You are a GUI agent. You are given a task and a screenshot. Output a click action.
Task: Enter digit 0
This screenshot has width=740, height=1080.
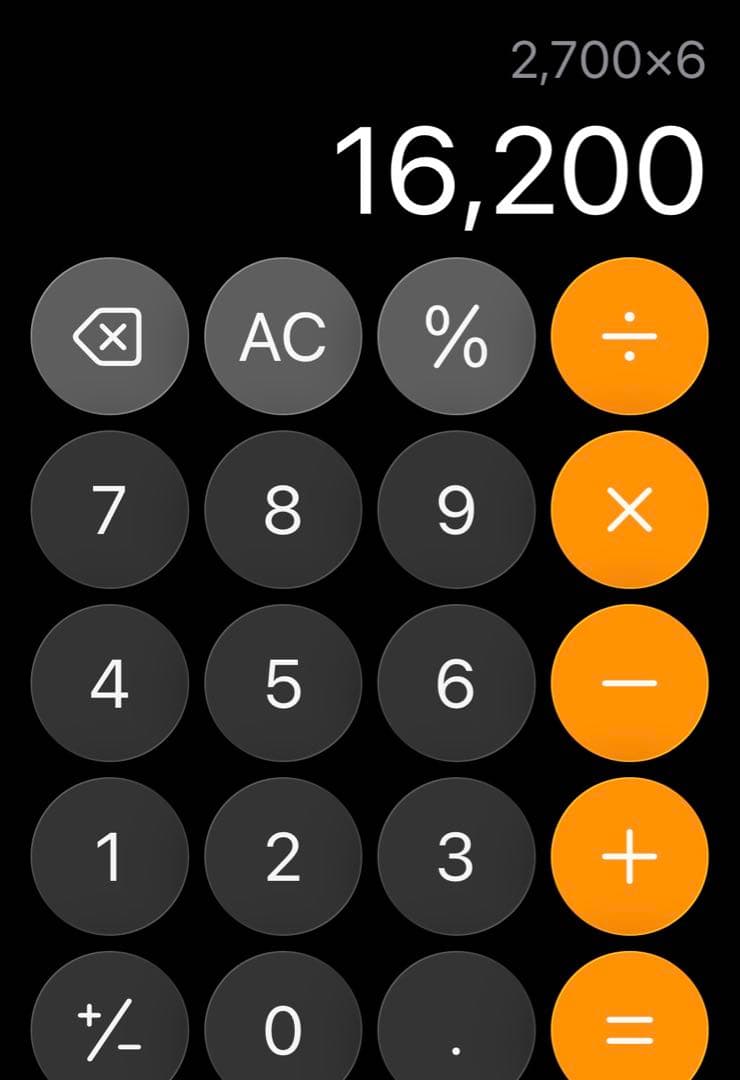coord(283,1025)
